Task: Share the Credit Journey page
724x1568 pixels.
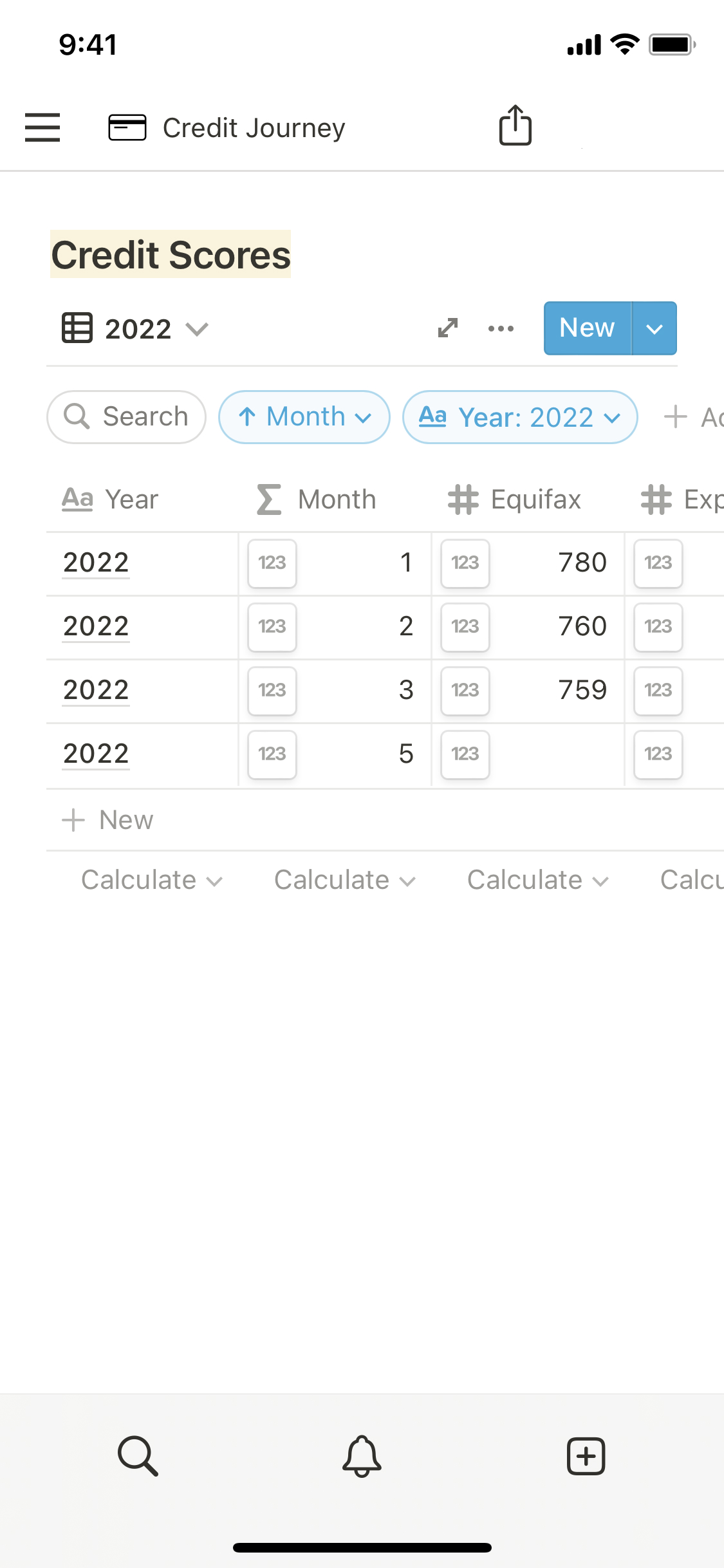Action: coord(515,126)
